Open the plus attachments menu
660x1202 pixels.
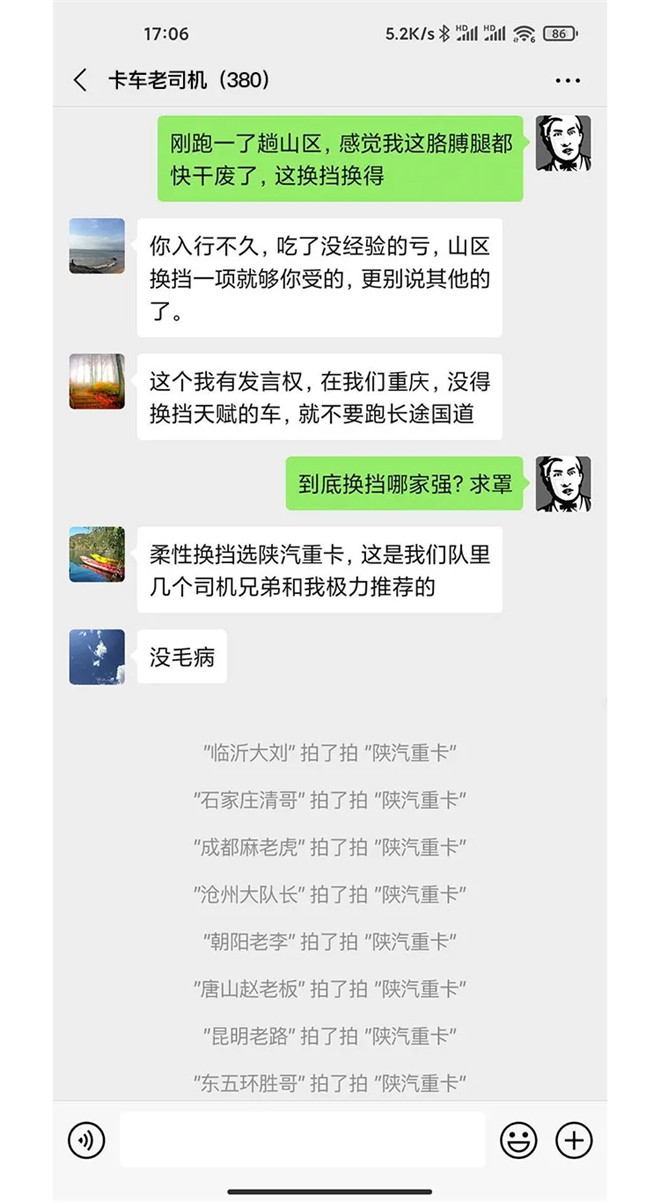coord(574,1140)
